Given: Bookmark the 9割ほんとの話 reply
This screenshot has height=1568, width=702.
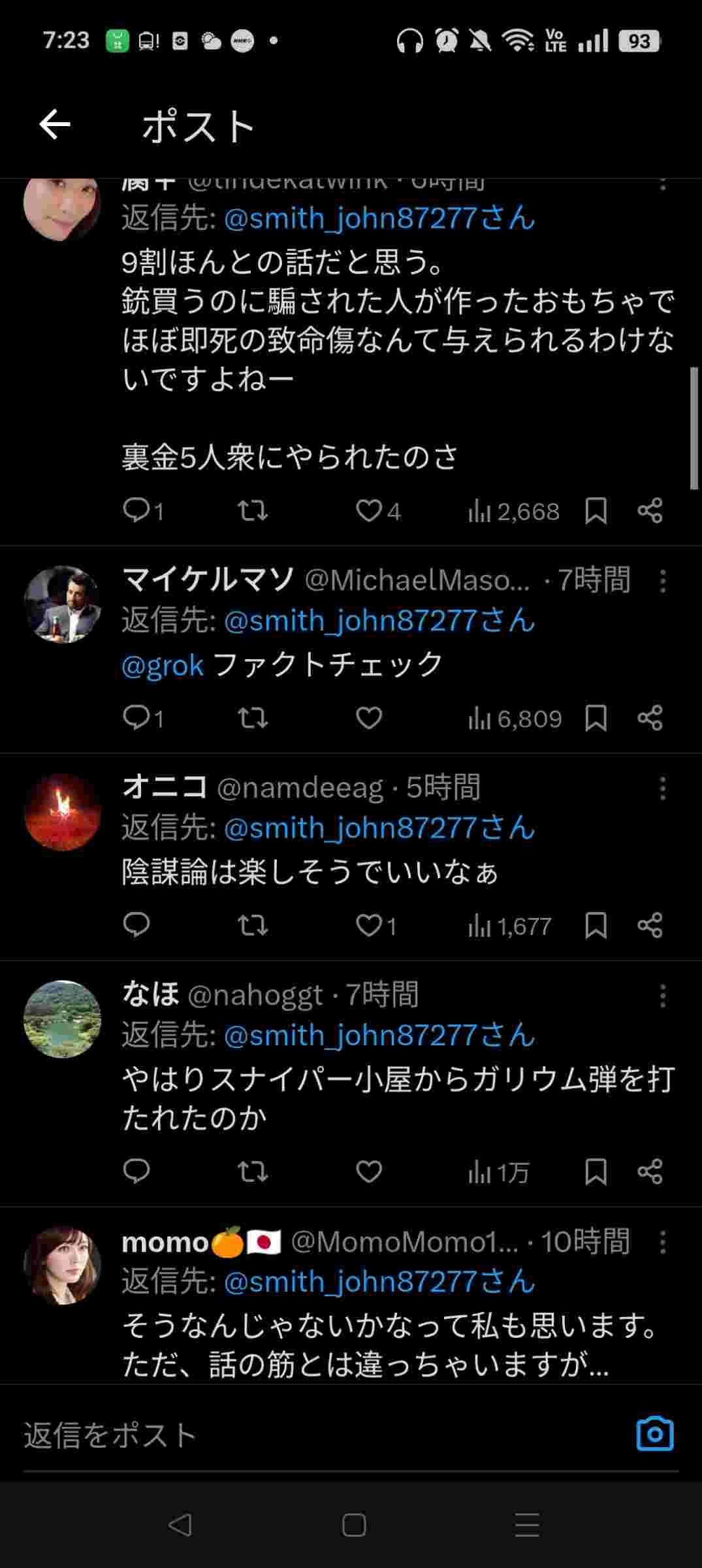Looking at the screenshot, I should pyautogui.click(x=596, y=511).
